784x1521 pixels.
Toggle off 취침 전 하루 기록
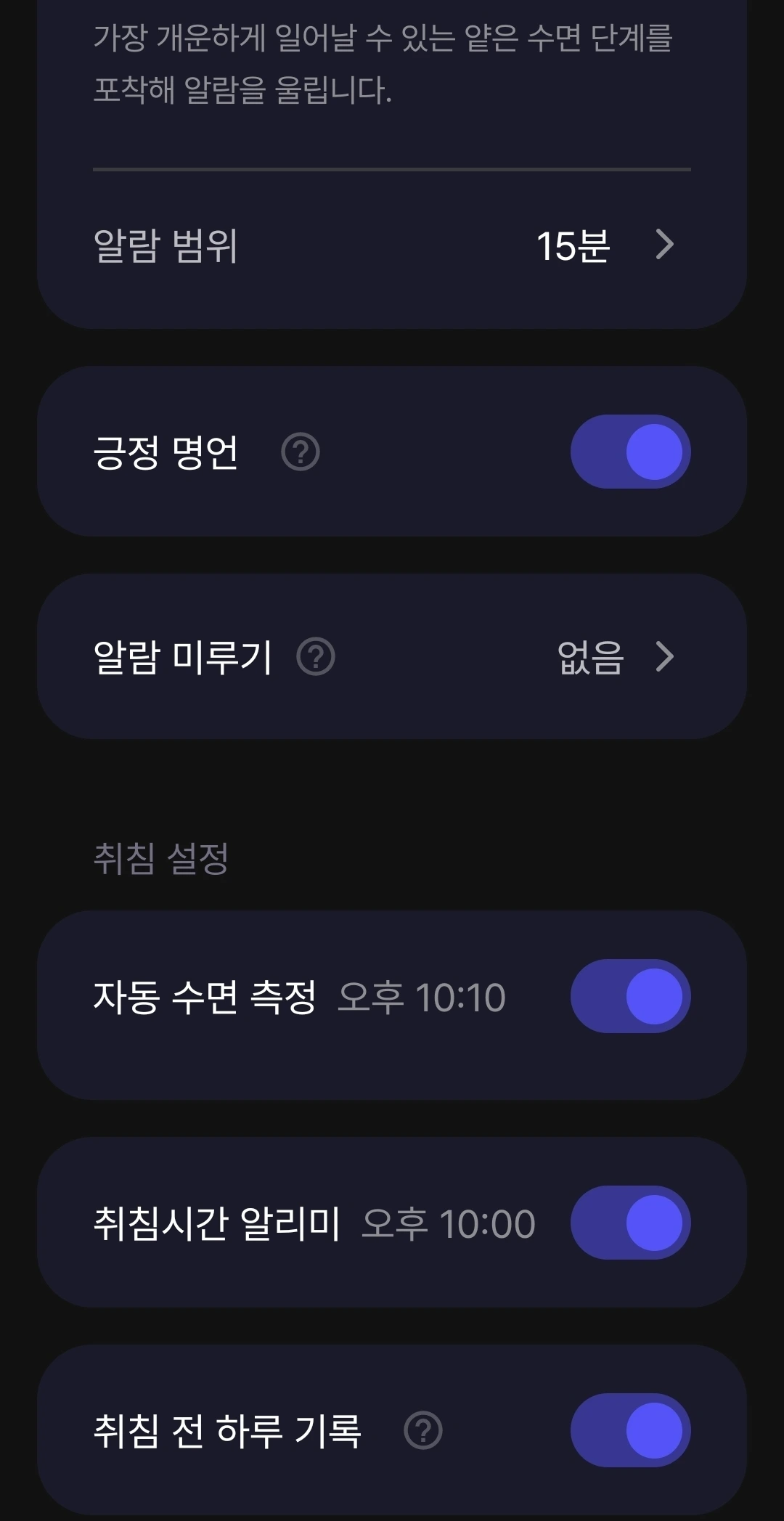(x=630, y=1430)
